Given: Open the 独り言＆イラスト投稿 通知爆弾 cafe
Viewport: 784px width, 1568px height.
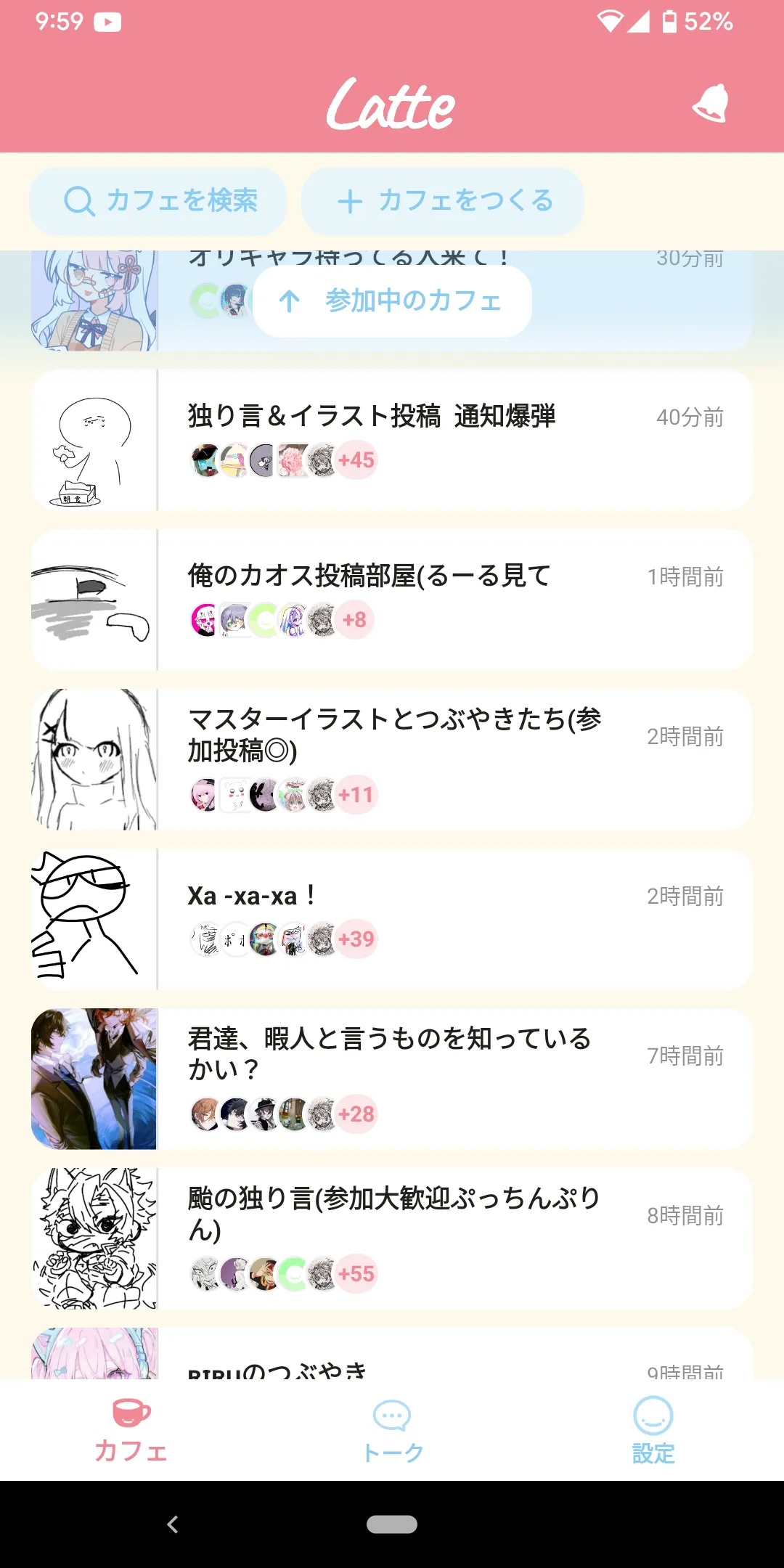Looking at the screenshot, I should pyautogui.click(x=392, y=440).
